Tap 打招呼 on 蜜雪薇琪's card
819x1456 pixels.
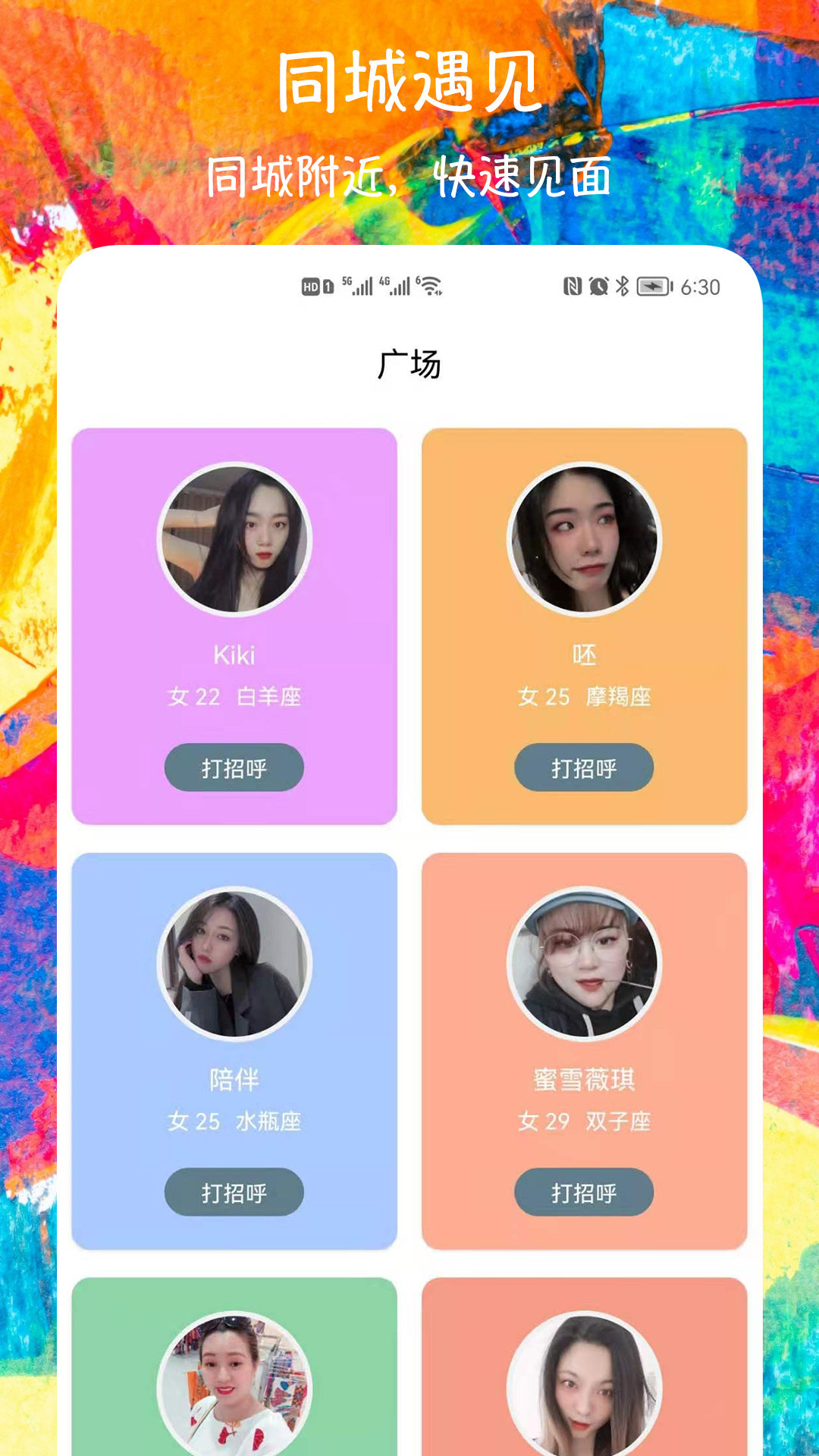584,1192
